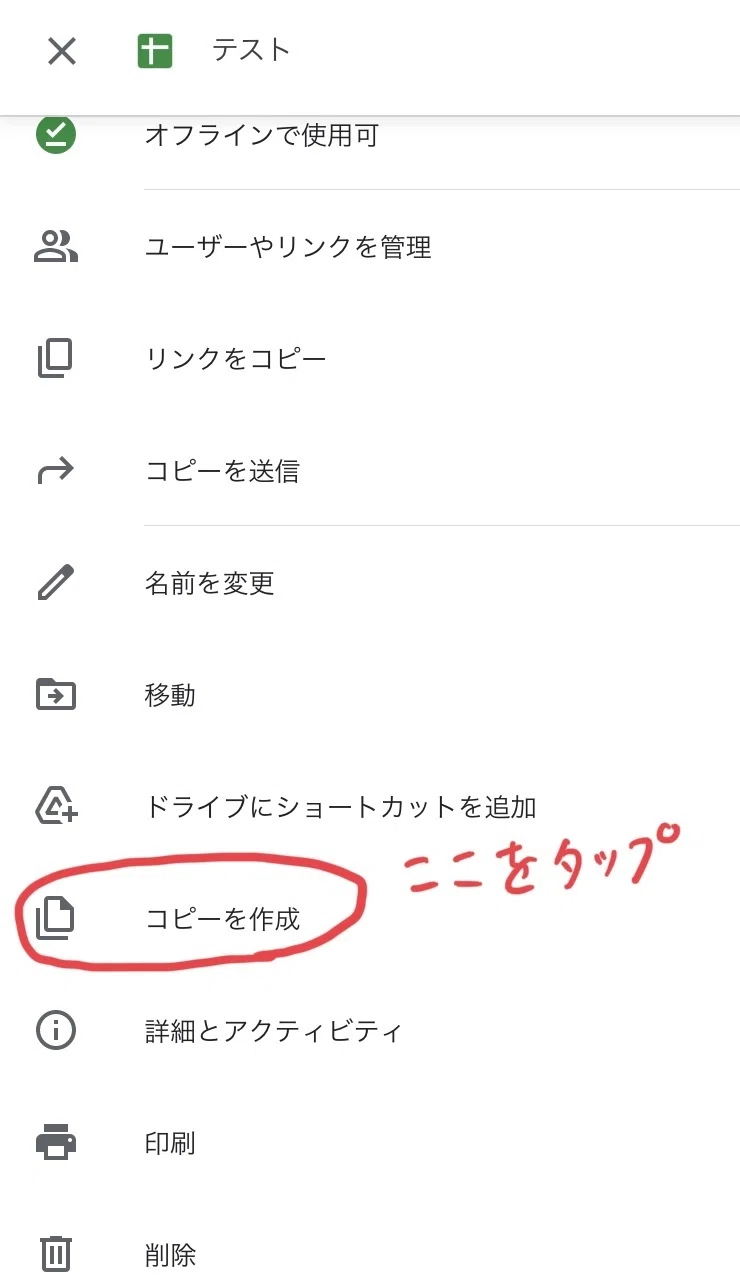Select ドライブにショートカットを追加

[x=370, y=806]
